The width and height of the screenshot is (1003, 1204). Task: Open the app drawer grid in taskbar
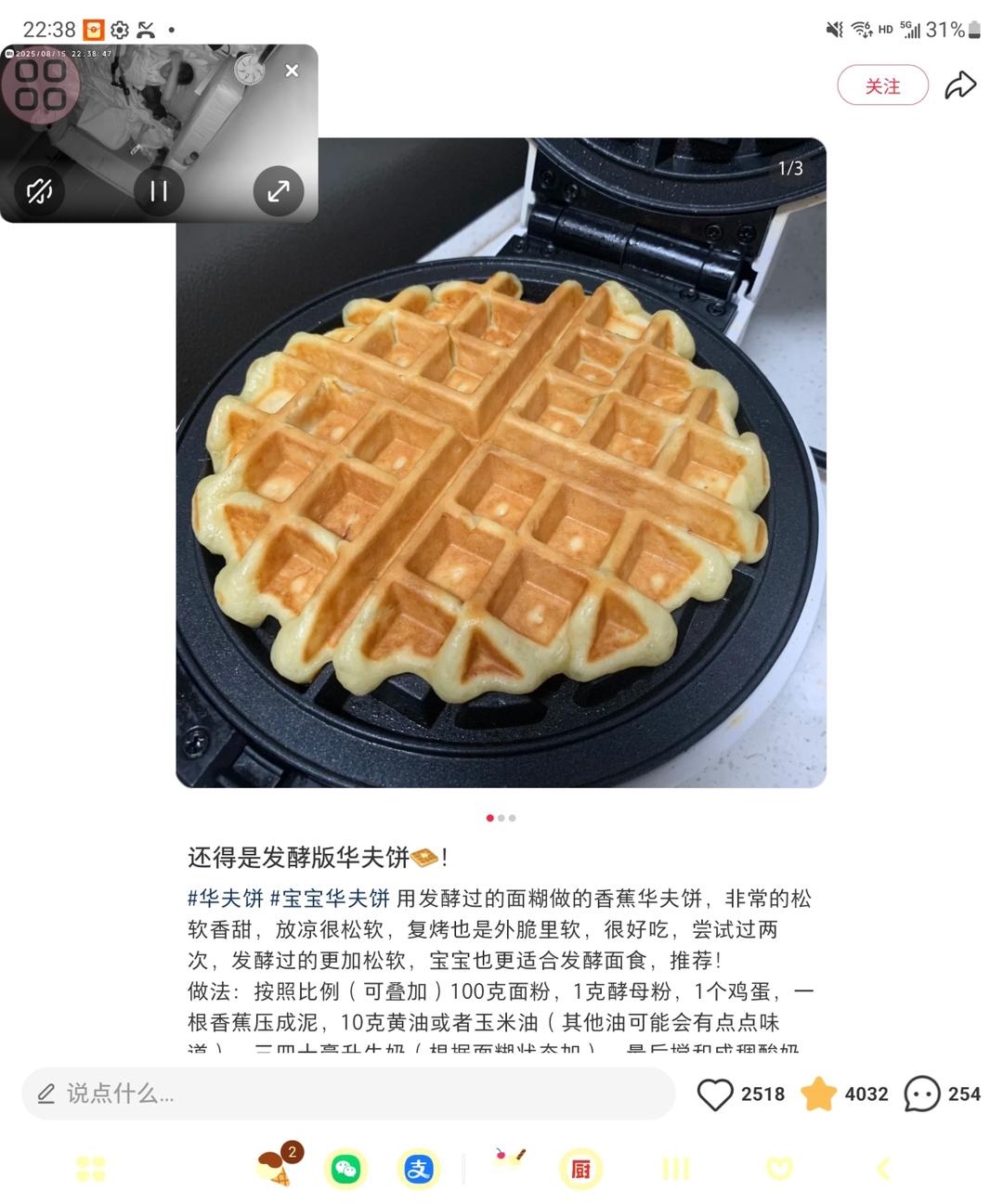tap(90, 1169)
